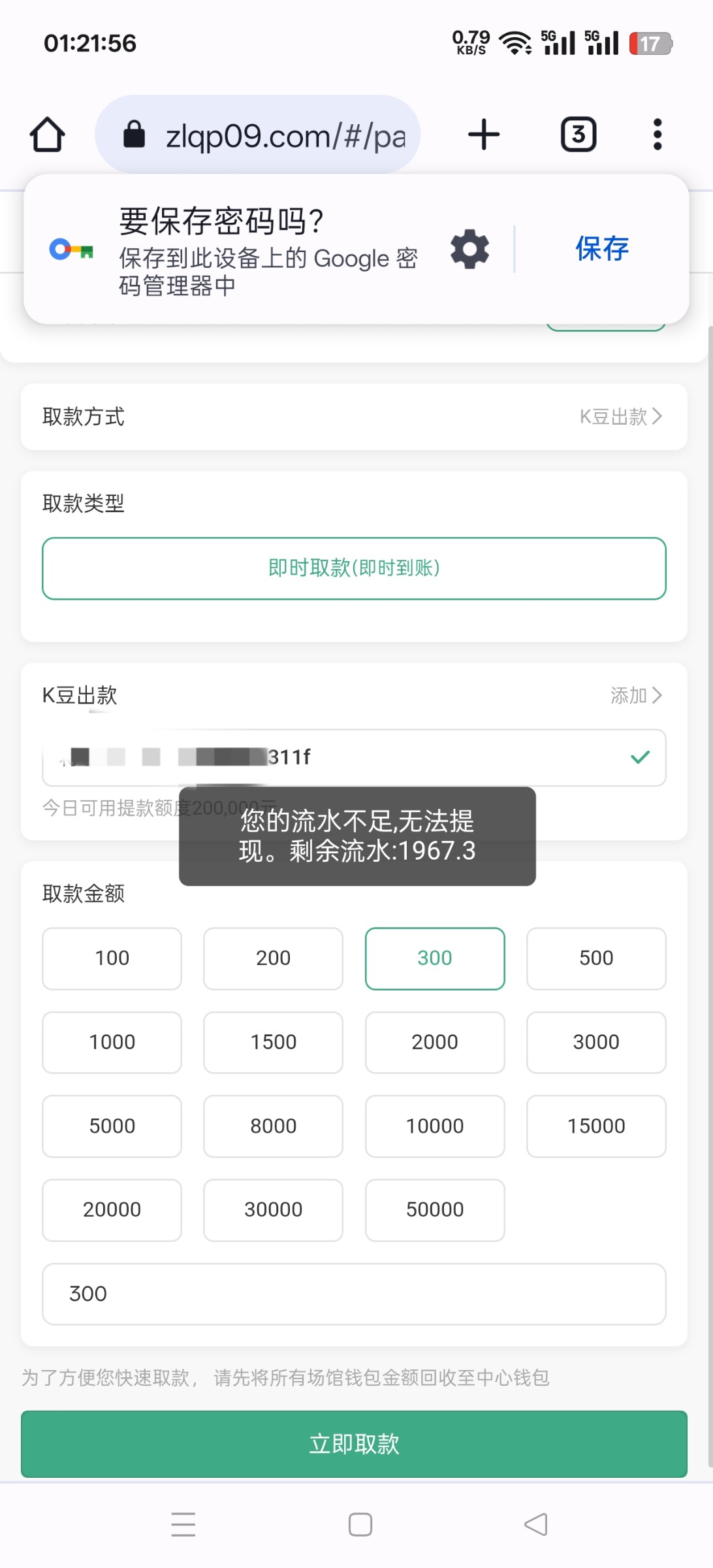Choose the 100 amount option
This screenshot has width=713, height=1568.
point(112,958)
